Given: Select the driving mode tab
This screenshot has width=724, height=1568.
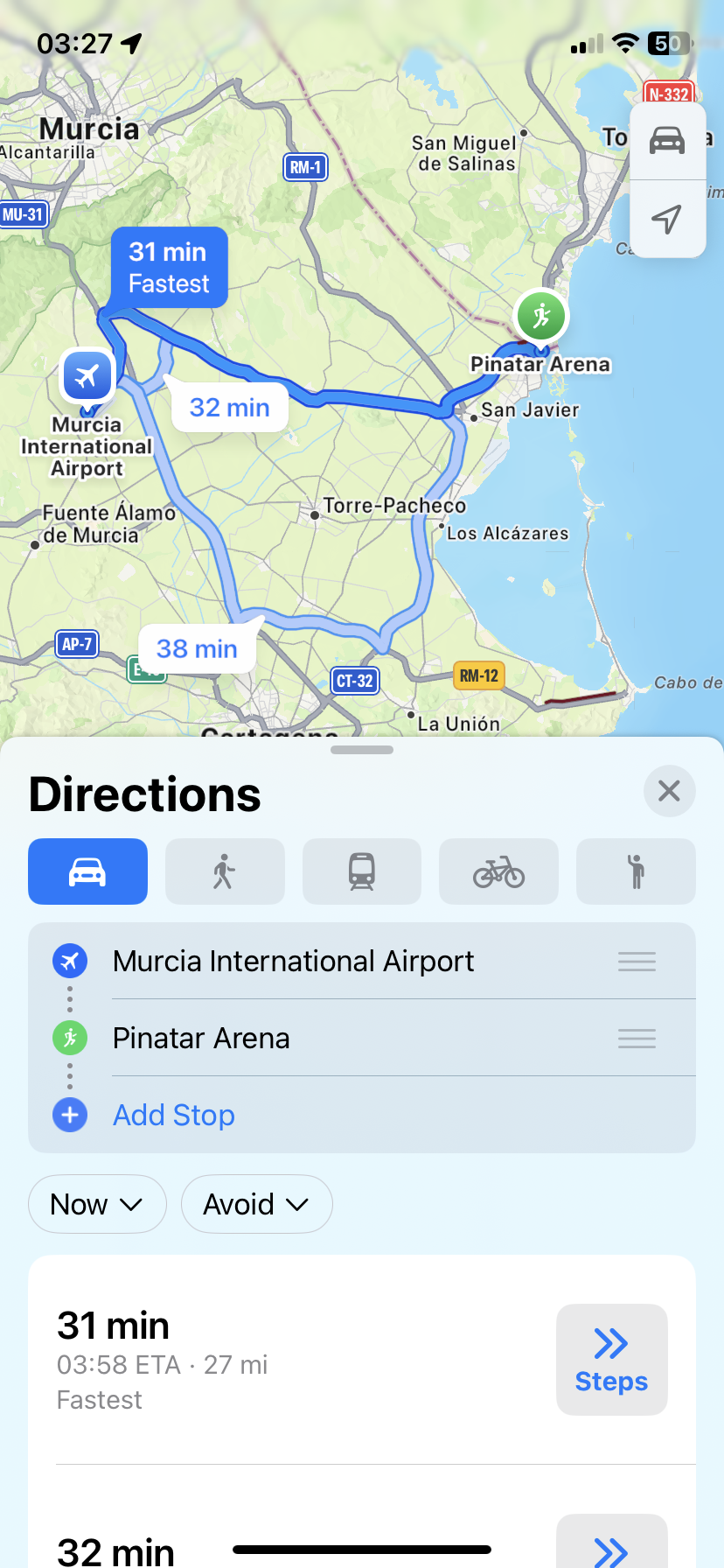Looking at the screenshot, I should coord(87,871).
